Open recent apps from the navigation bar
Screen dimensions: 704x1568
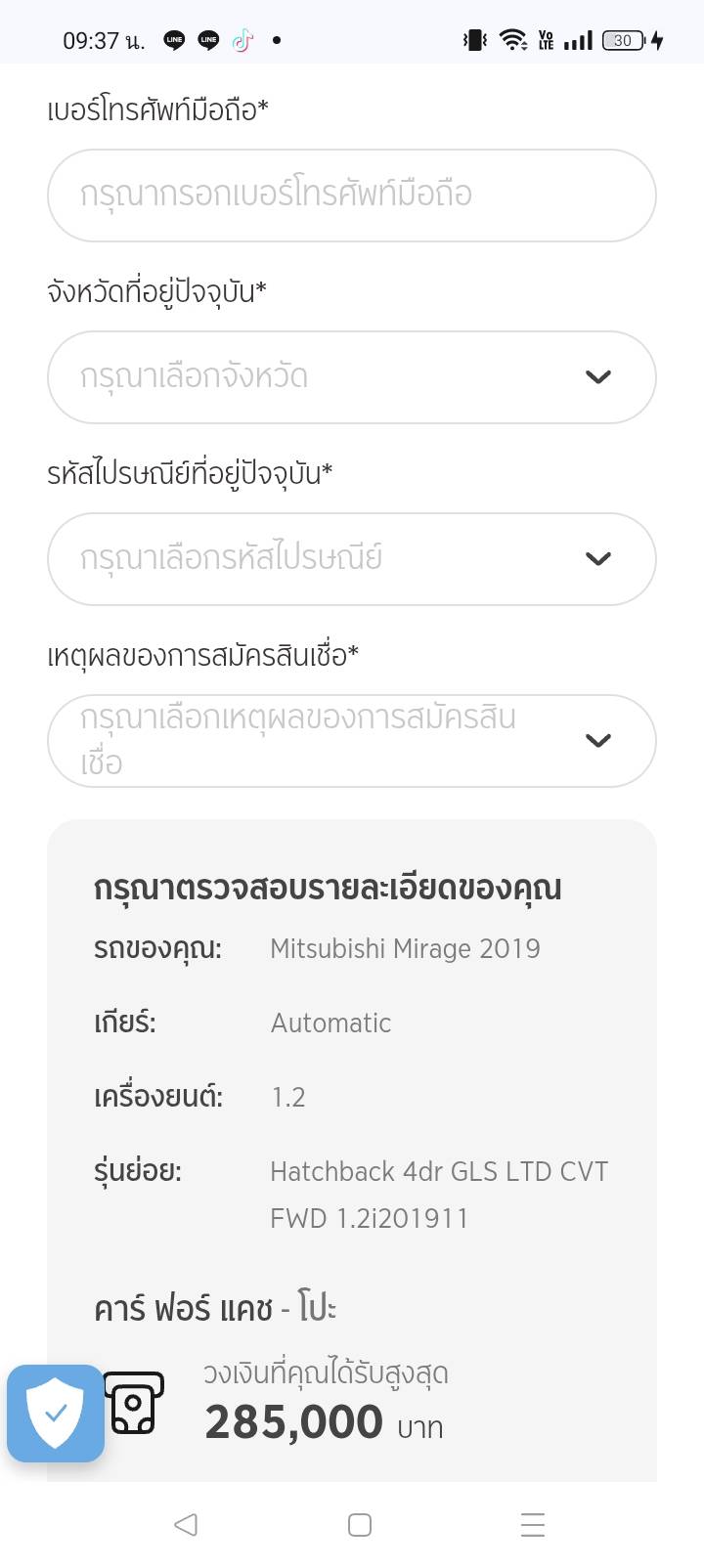[x=533, y=1524]
